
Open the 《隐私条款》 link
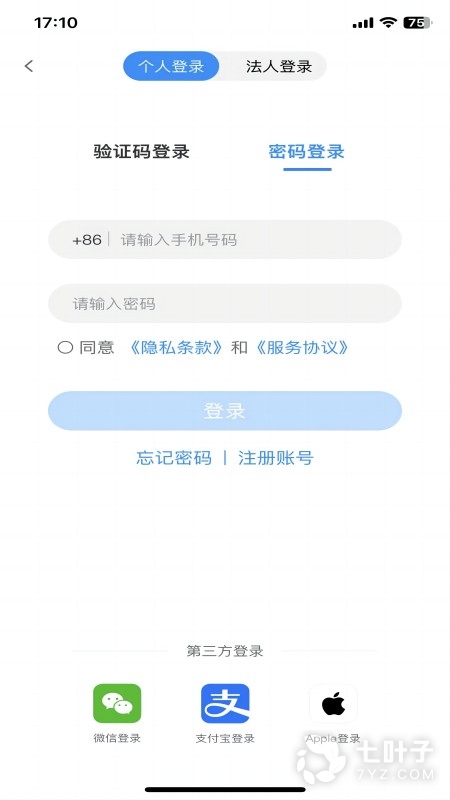pyautogui.click(x=176, y=348)
